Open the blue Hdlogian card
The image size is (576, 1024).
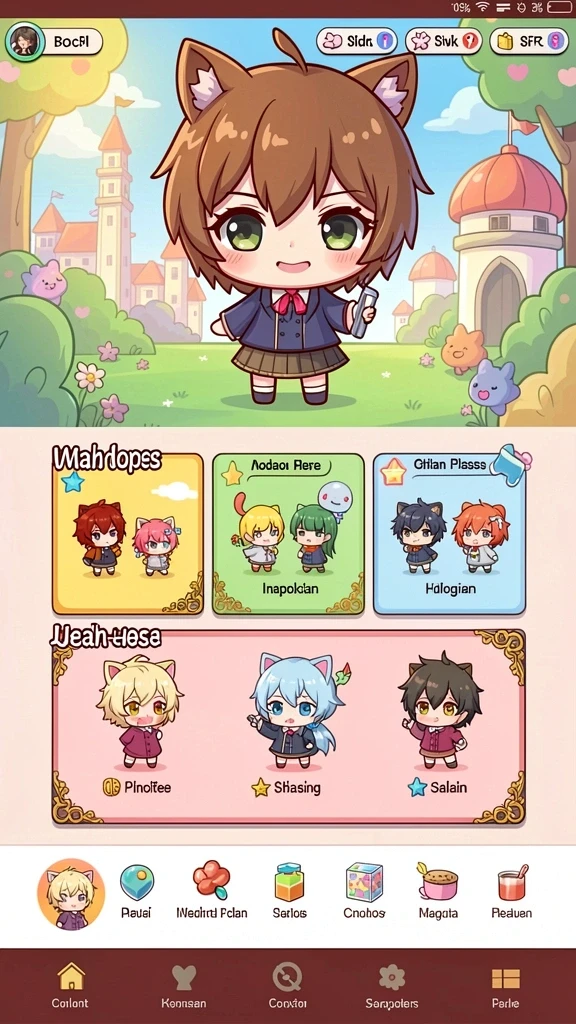449,534
